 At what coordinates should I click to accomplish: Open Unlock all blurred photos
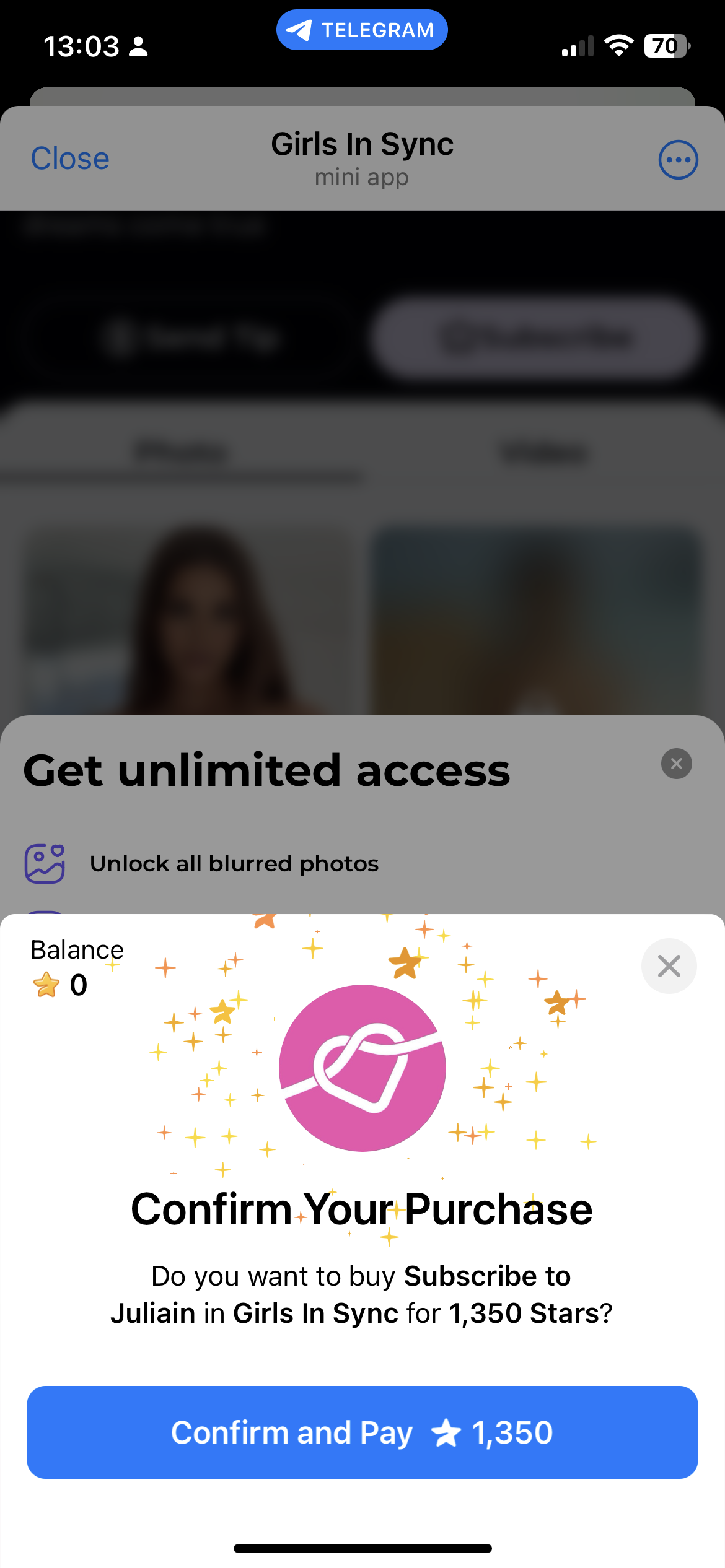coord(235,863)
